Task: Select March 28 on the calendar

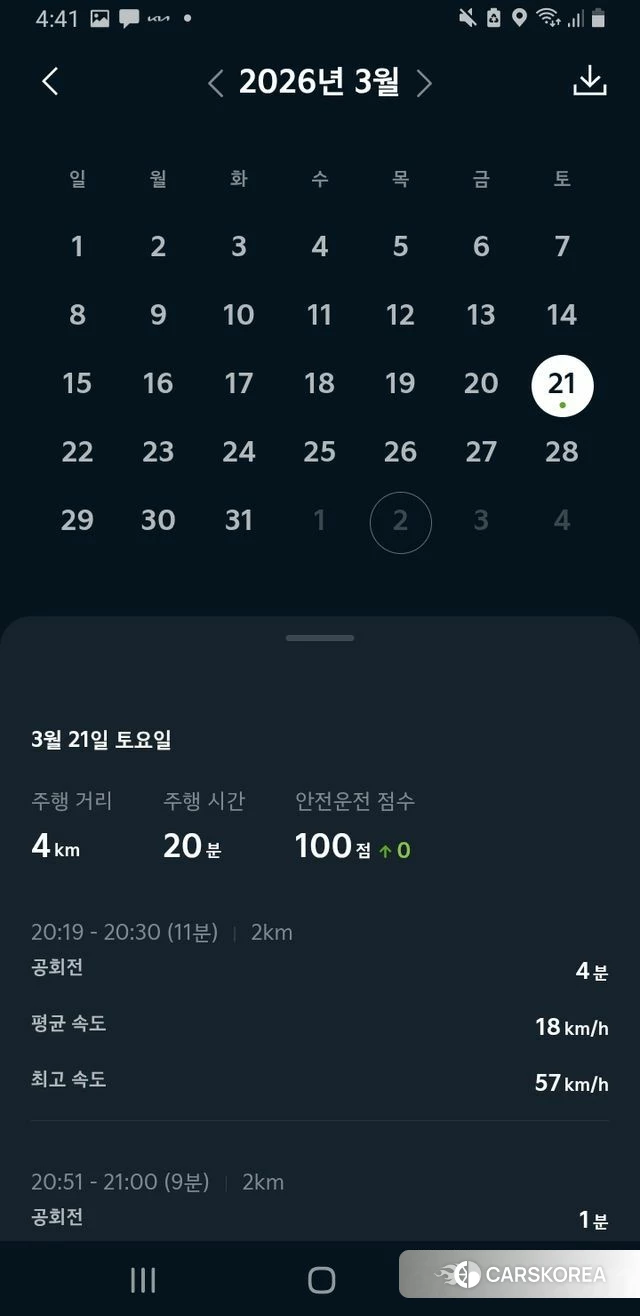Action: [x=562, y=452]
